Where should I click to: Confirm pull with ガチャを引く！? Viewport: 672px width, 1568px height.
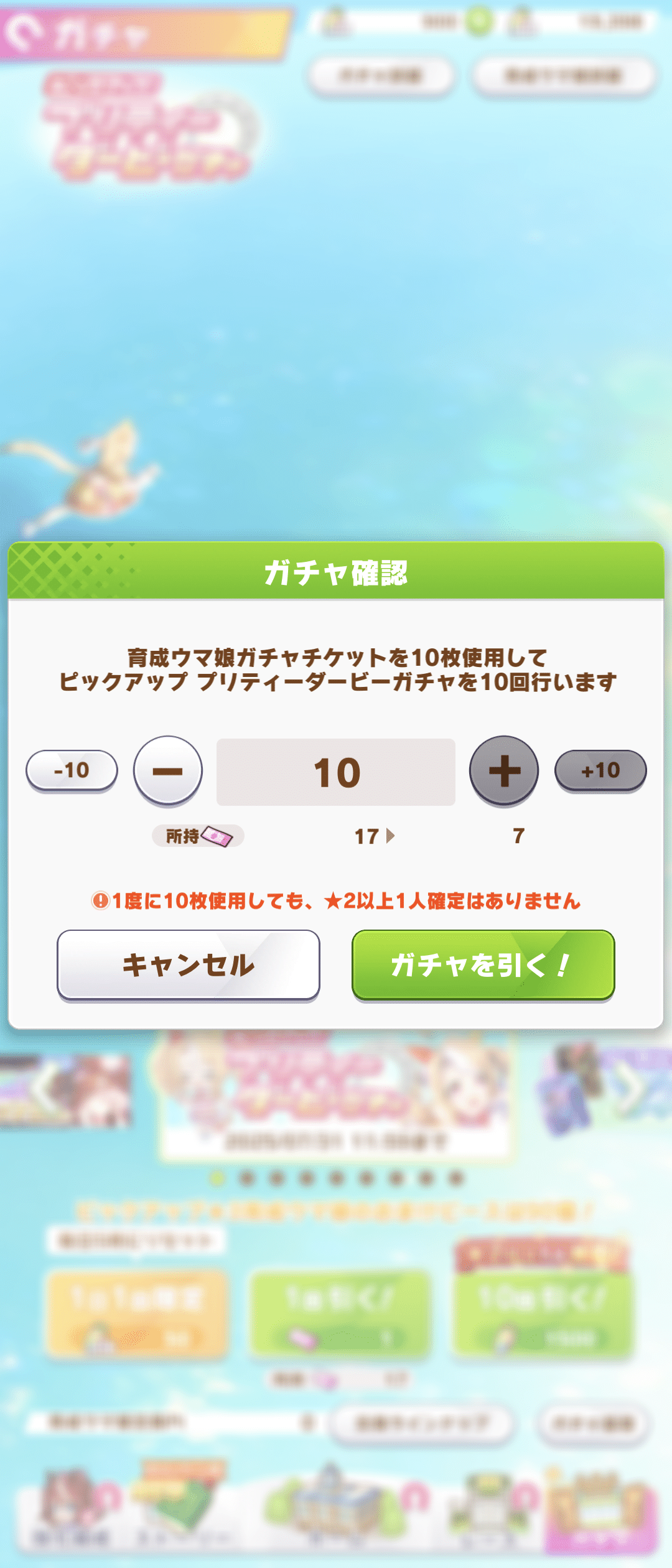483,964
